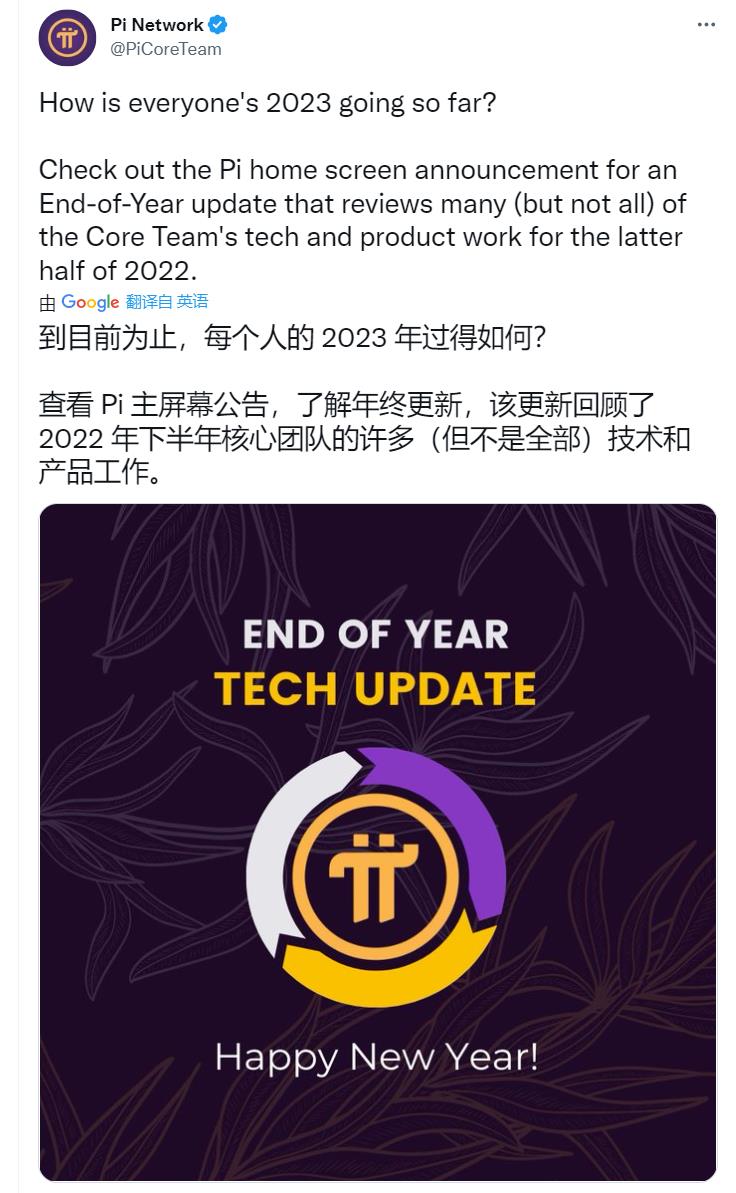
Task: Open the tweet overflow menu
Action: [x=705, y=26]
